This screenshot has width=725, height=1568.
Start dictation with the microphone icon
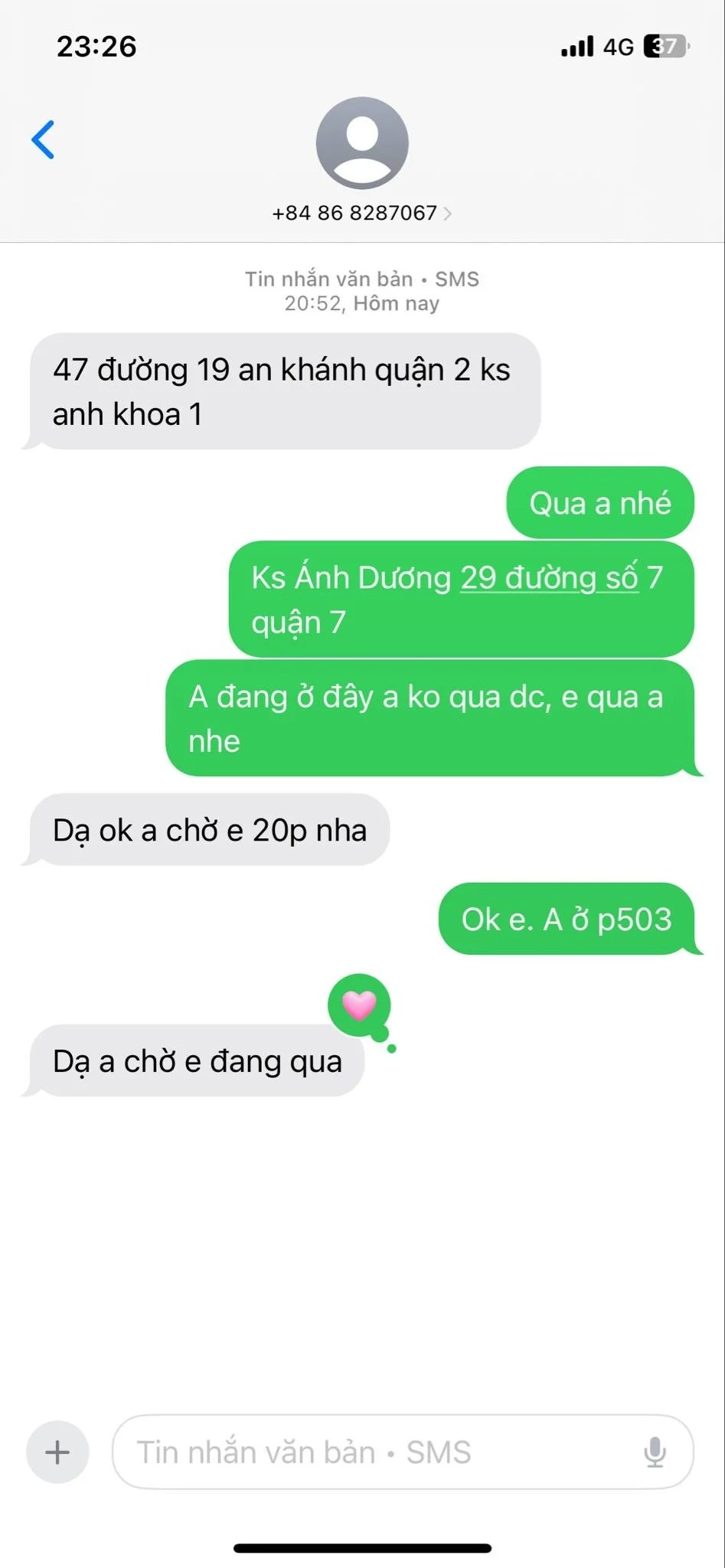tap(655, 1452)
